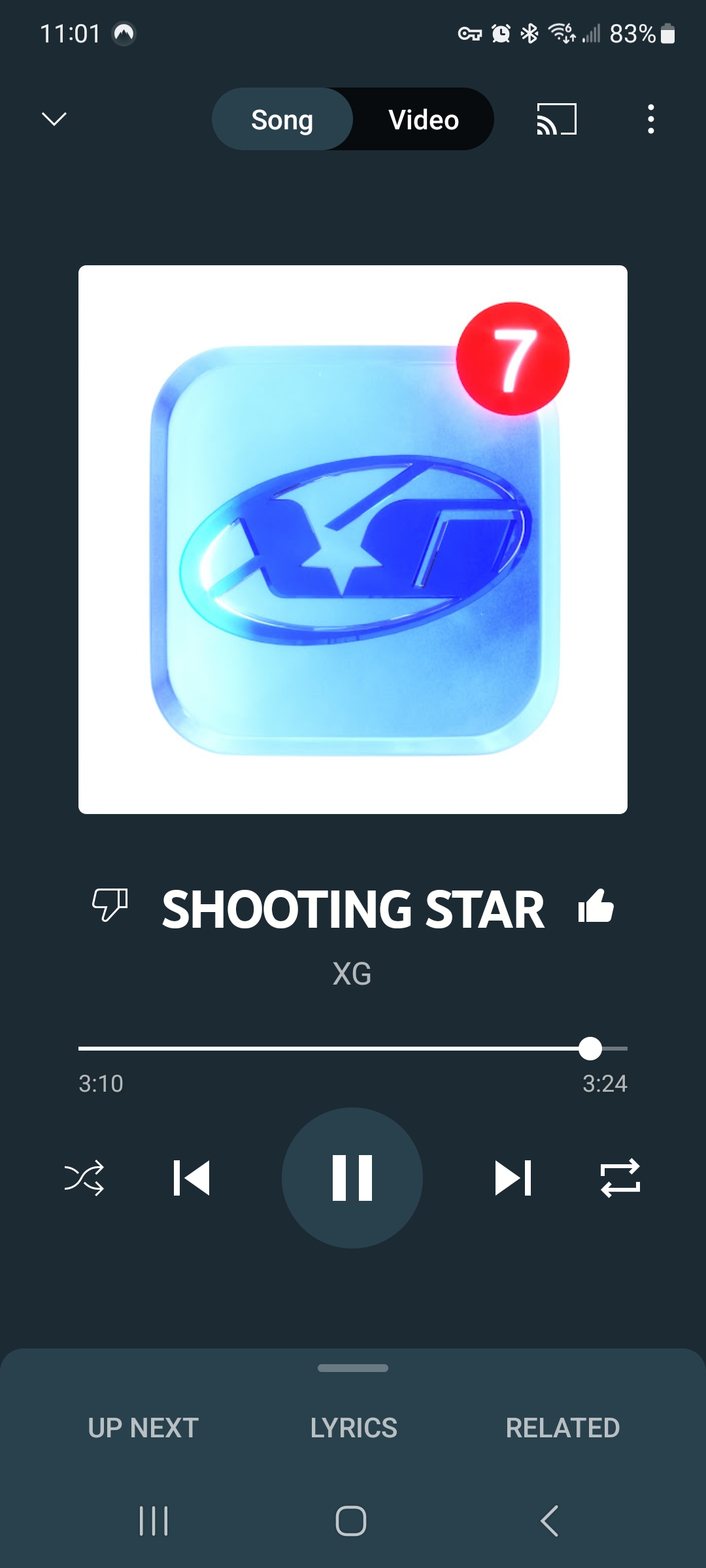Select the Song mode

point(282,120)
